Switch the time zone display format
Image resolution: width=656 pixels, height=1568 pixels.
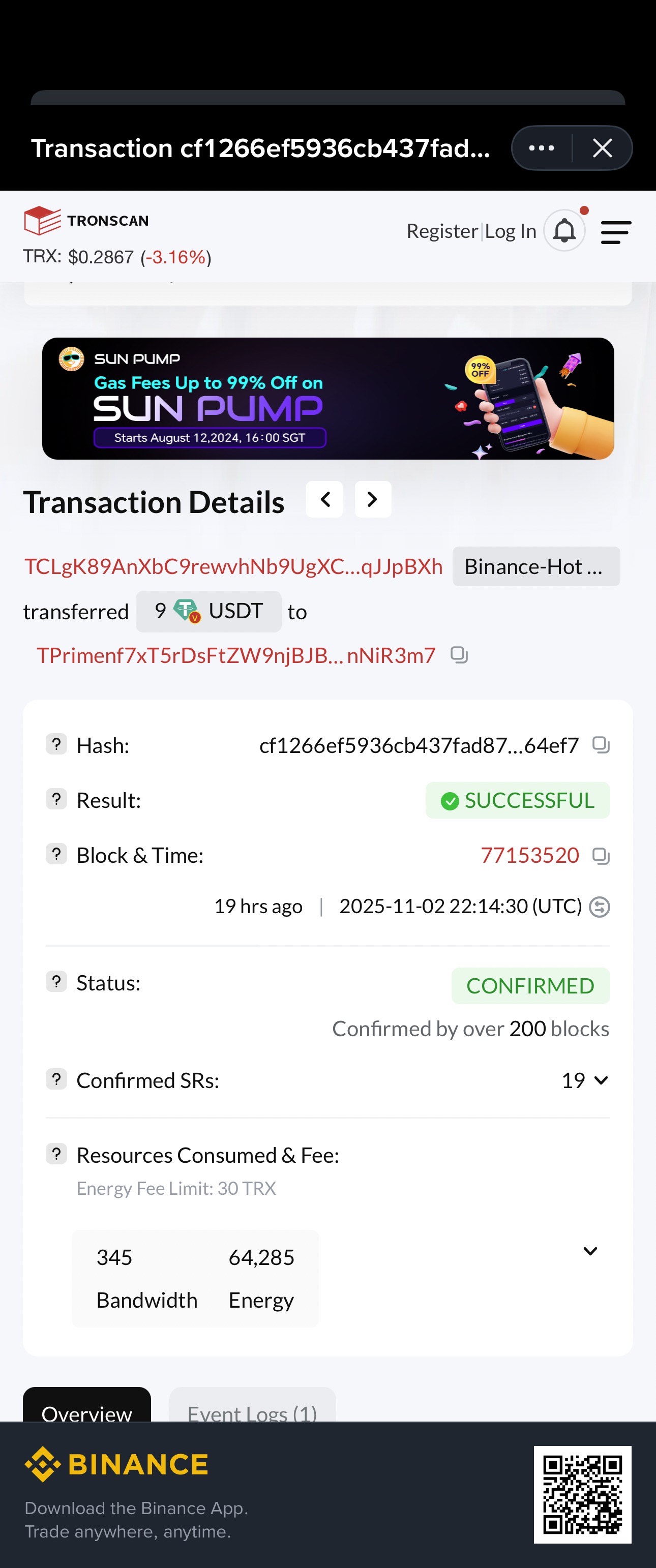pos(600,907)
